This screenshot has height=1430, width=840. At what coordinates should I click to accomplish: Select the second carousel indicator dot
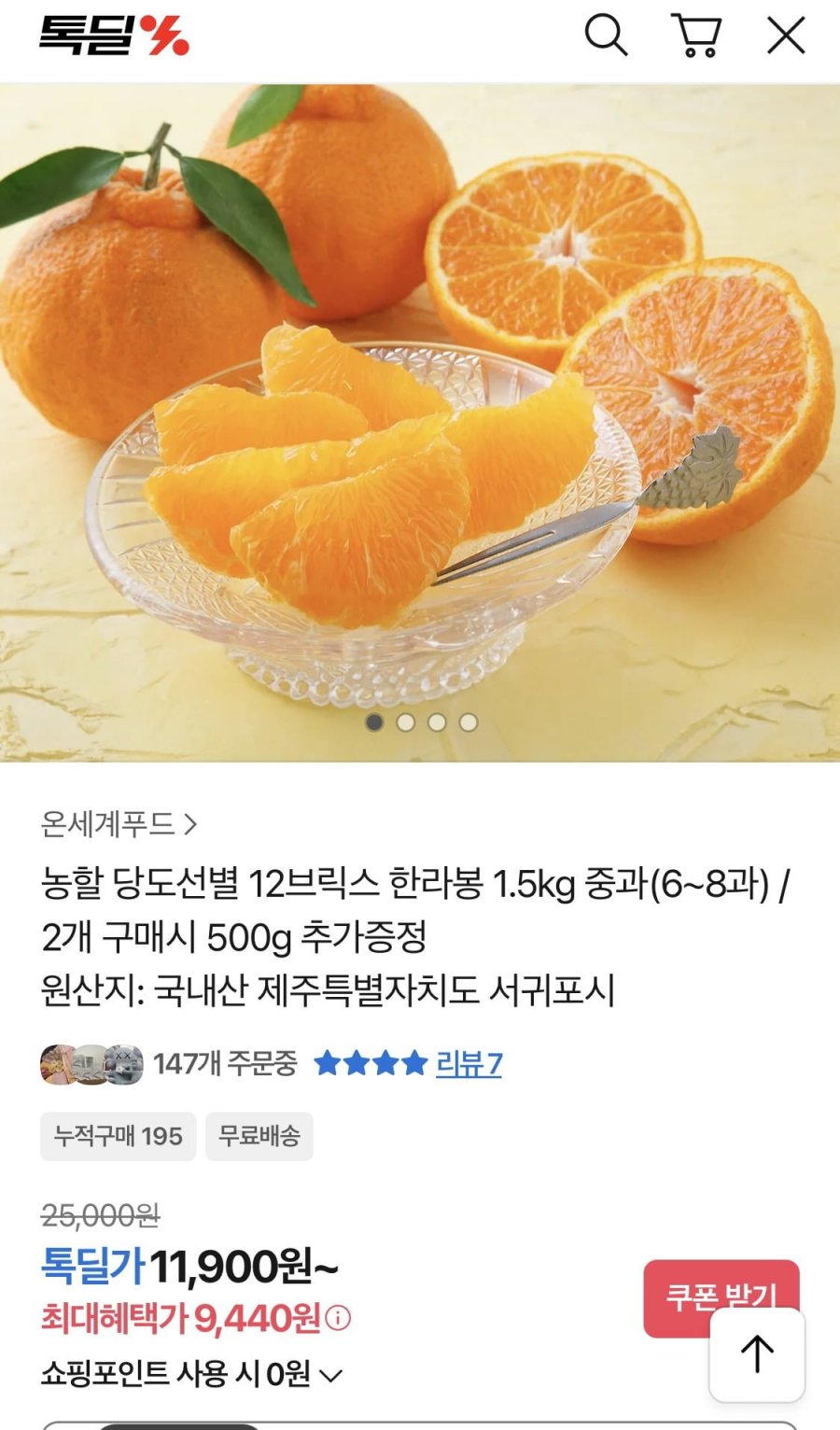click(x=406, y=723)
